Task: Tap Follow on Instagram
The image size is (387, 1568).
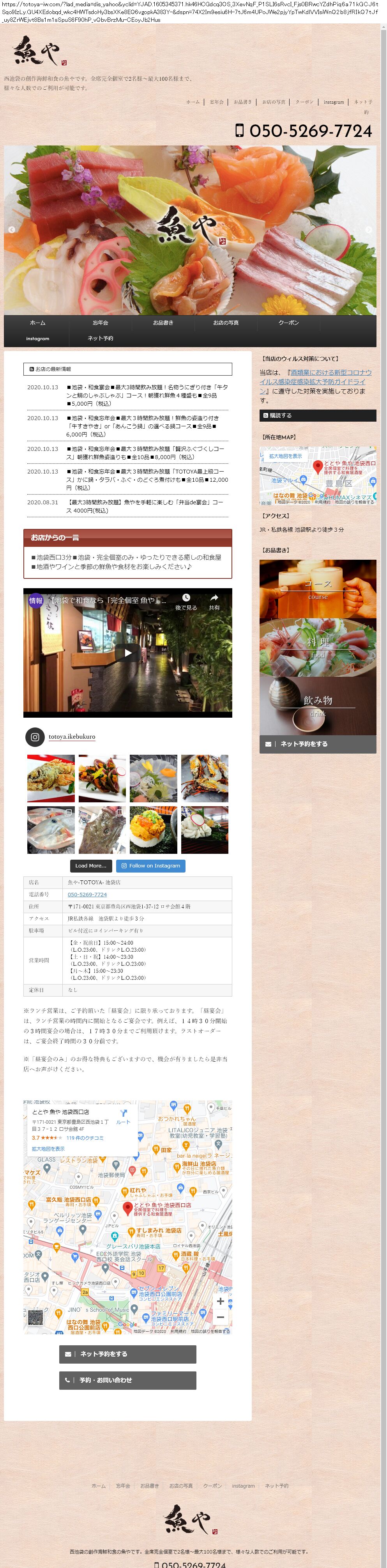Action: [x=151, y=866]
